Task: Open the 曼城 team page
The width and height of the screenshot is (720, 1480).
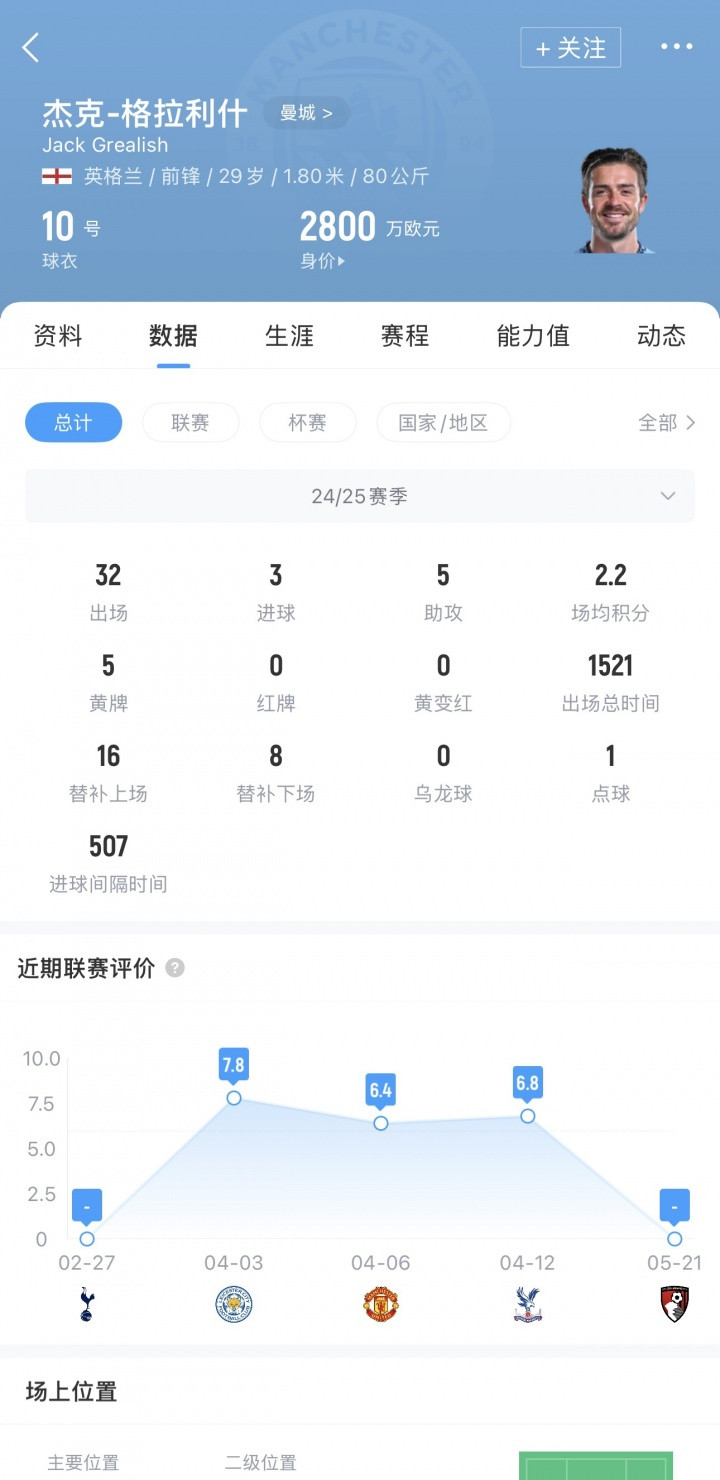Action: point(306,113)
